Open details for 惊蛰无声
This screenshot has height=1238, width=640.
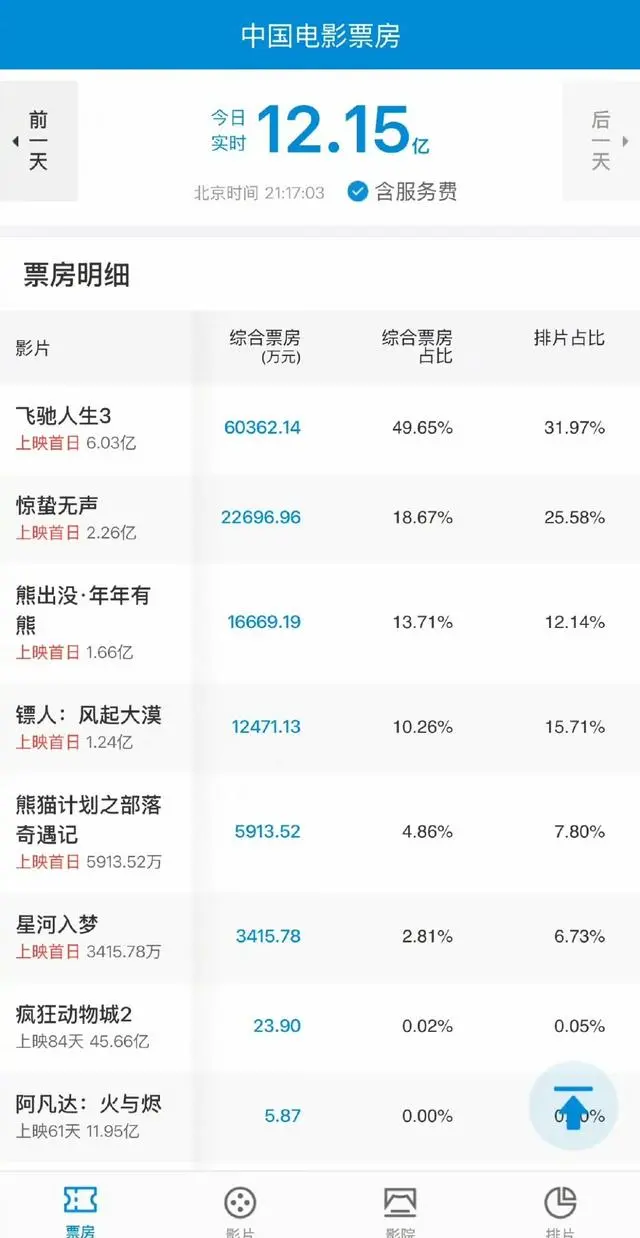(58, 505)
